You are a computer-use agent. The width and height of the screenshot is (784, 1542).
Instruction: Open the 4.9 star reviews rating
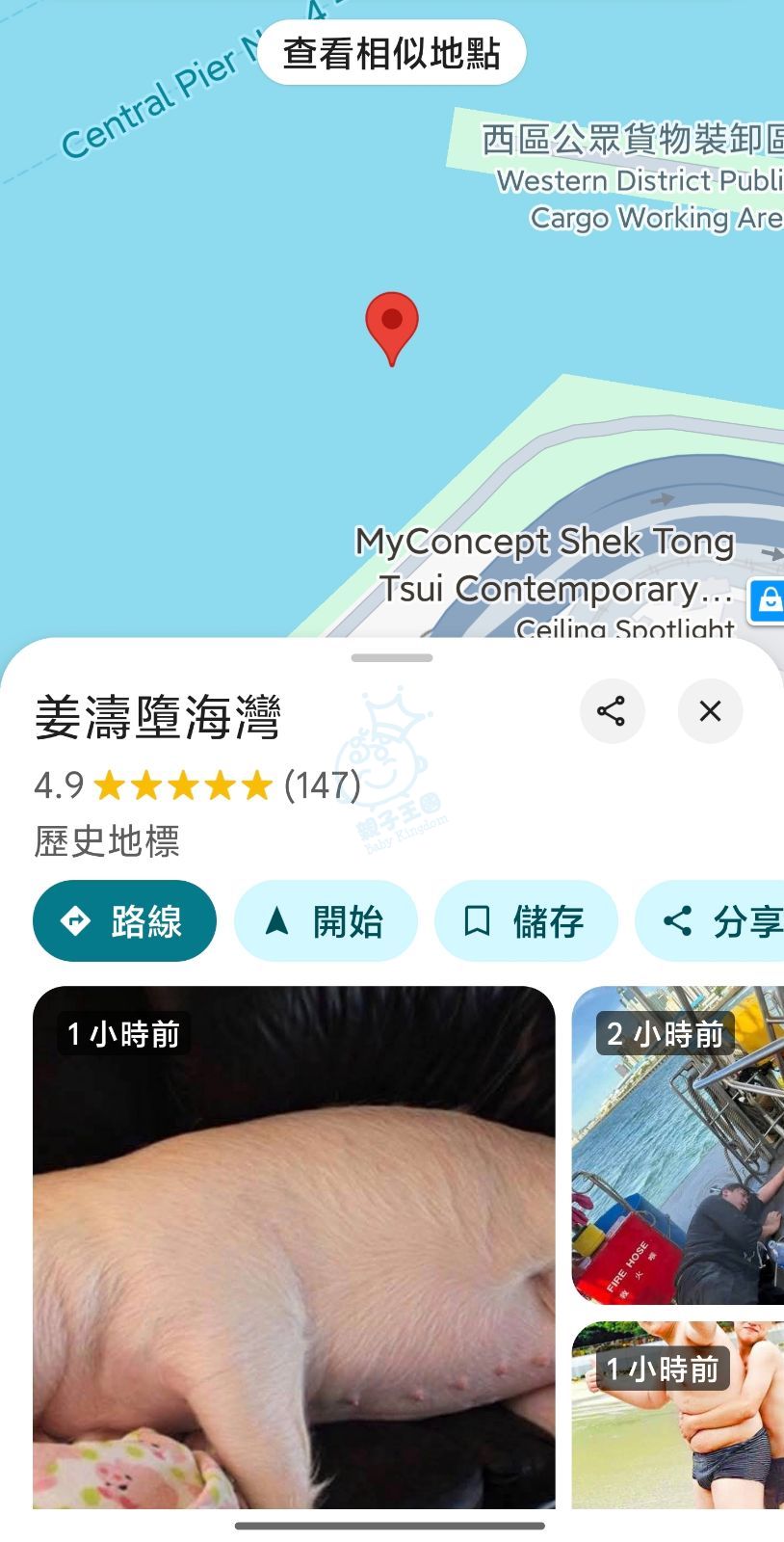[x=197, y=785]
